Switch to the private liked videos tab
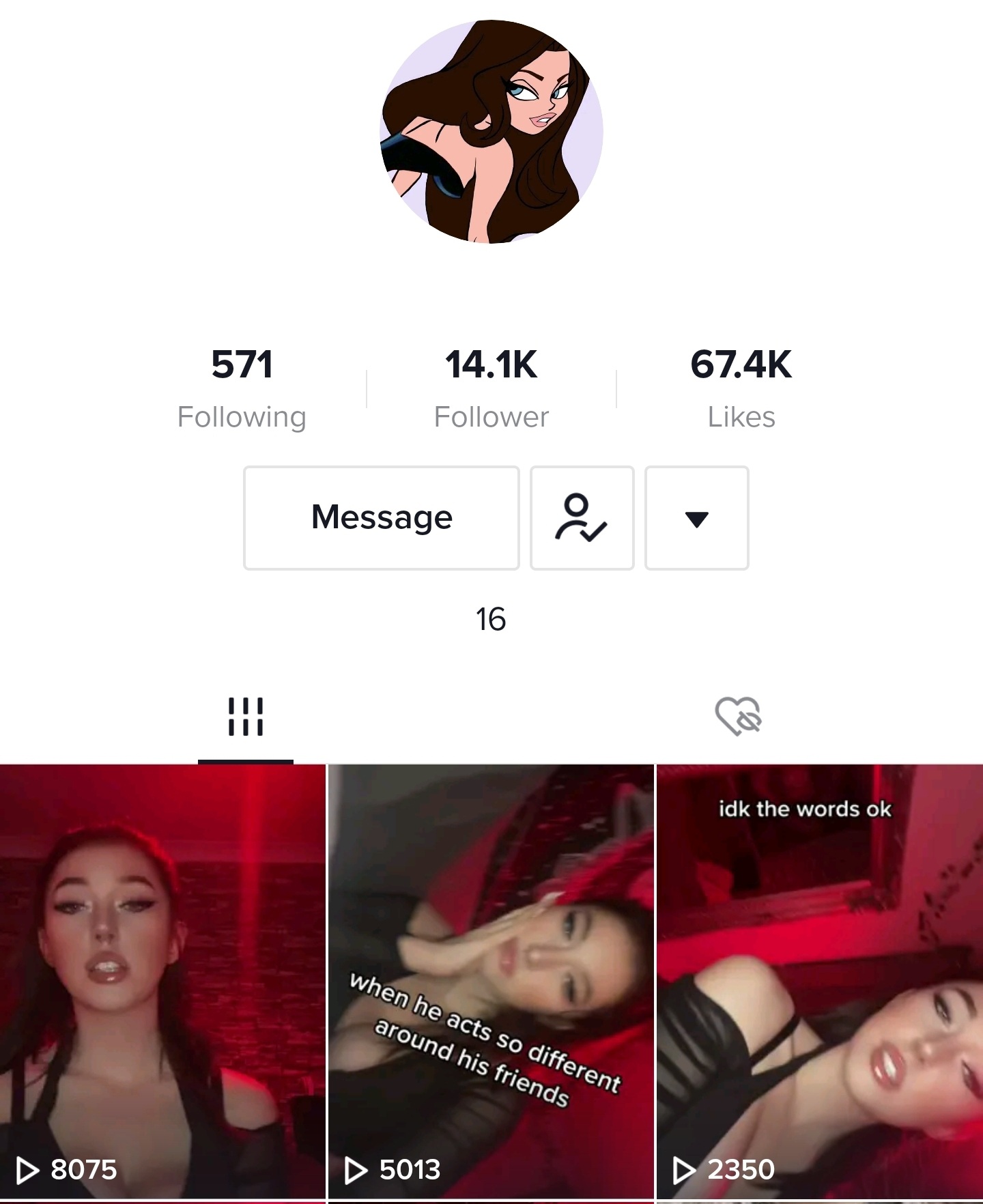The height and width of the screenshot is (1204, 983). tap(738, 717)
